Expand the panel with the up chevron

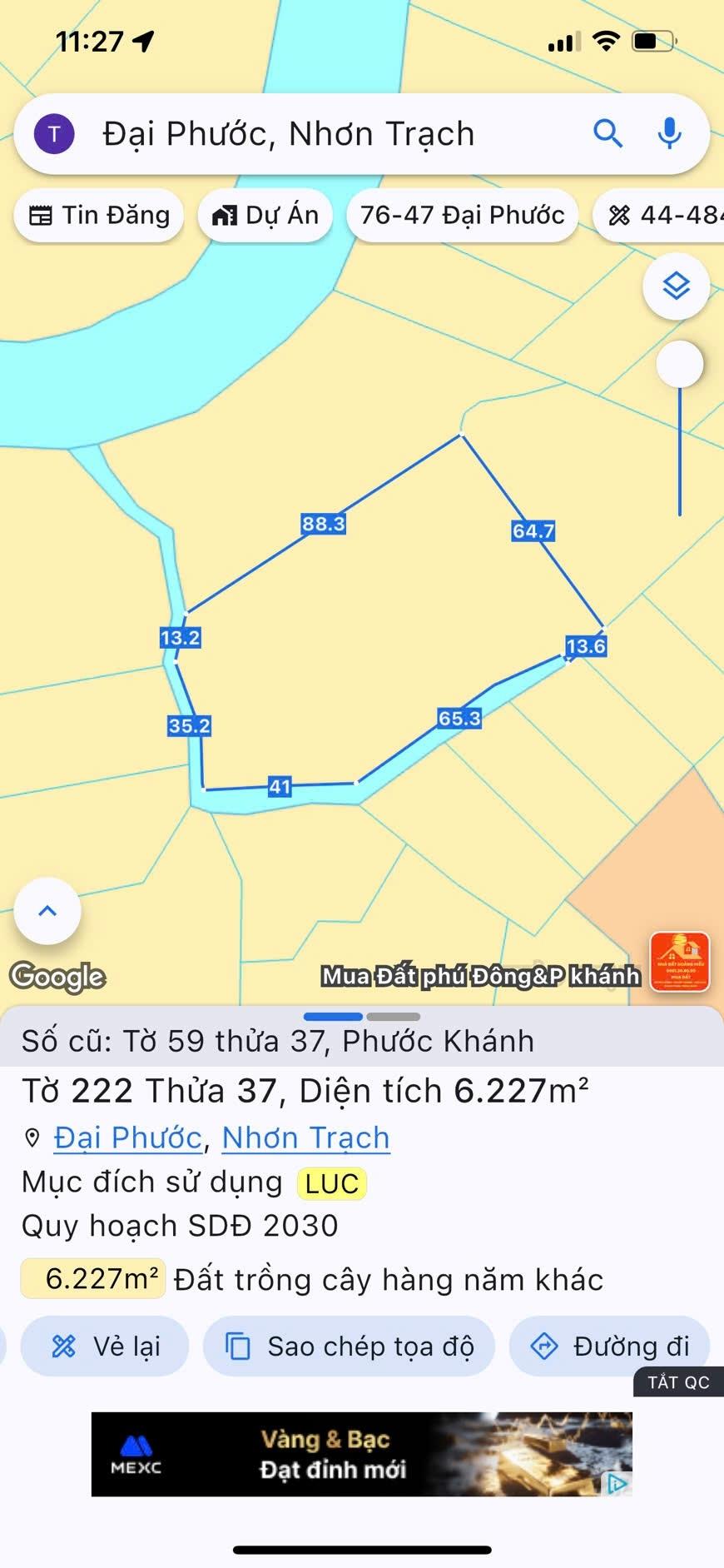pyautogui.click(x=47, y=910)
